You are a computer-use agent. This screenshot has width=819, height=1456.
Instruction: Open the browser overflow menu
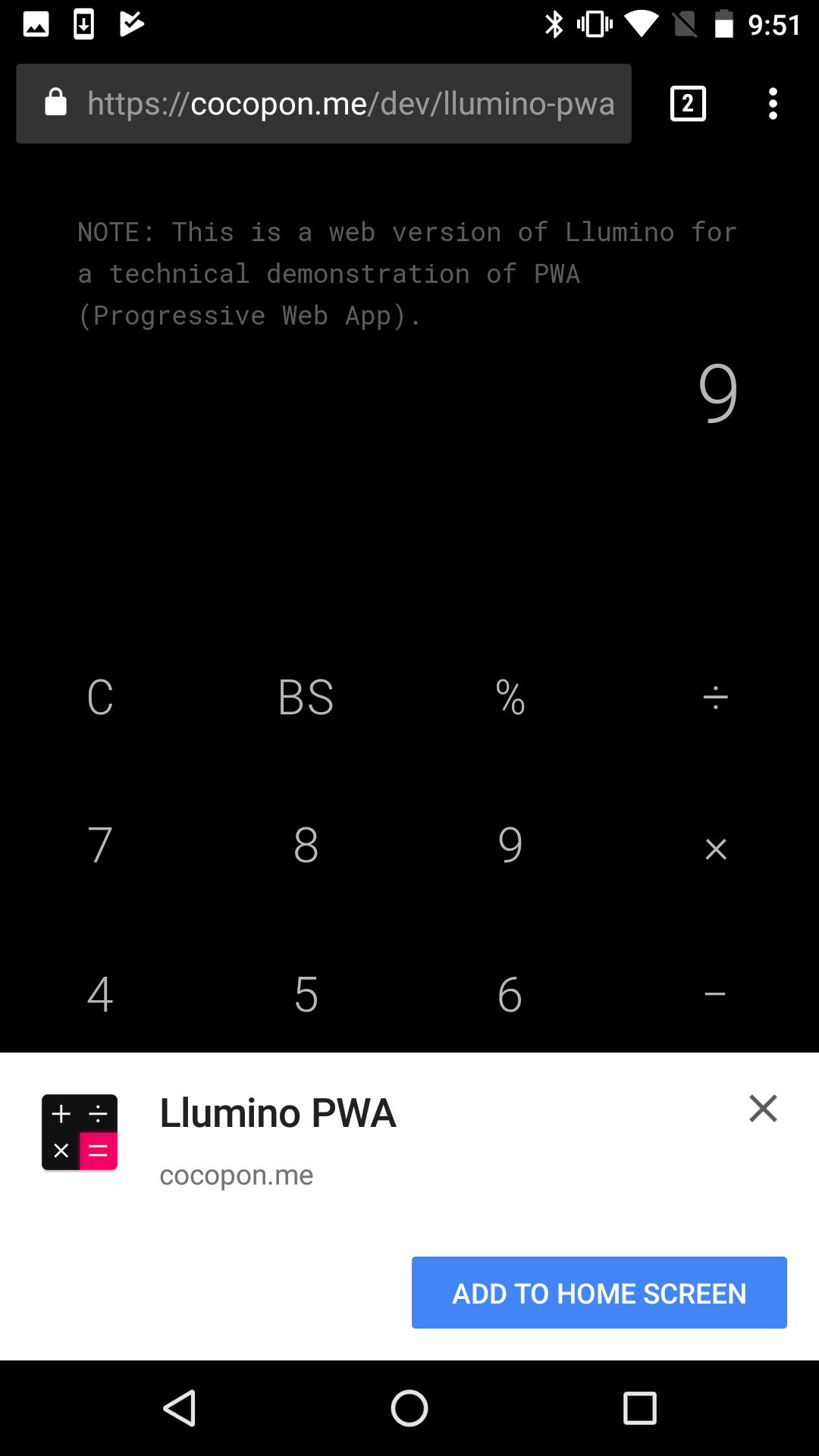pyautogui.click(x=773, y=104)
